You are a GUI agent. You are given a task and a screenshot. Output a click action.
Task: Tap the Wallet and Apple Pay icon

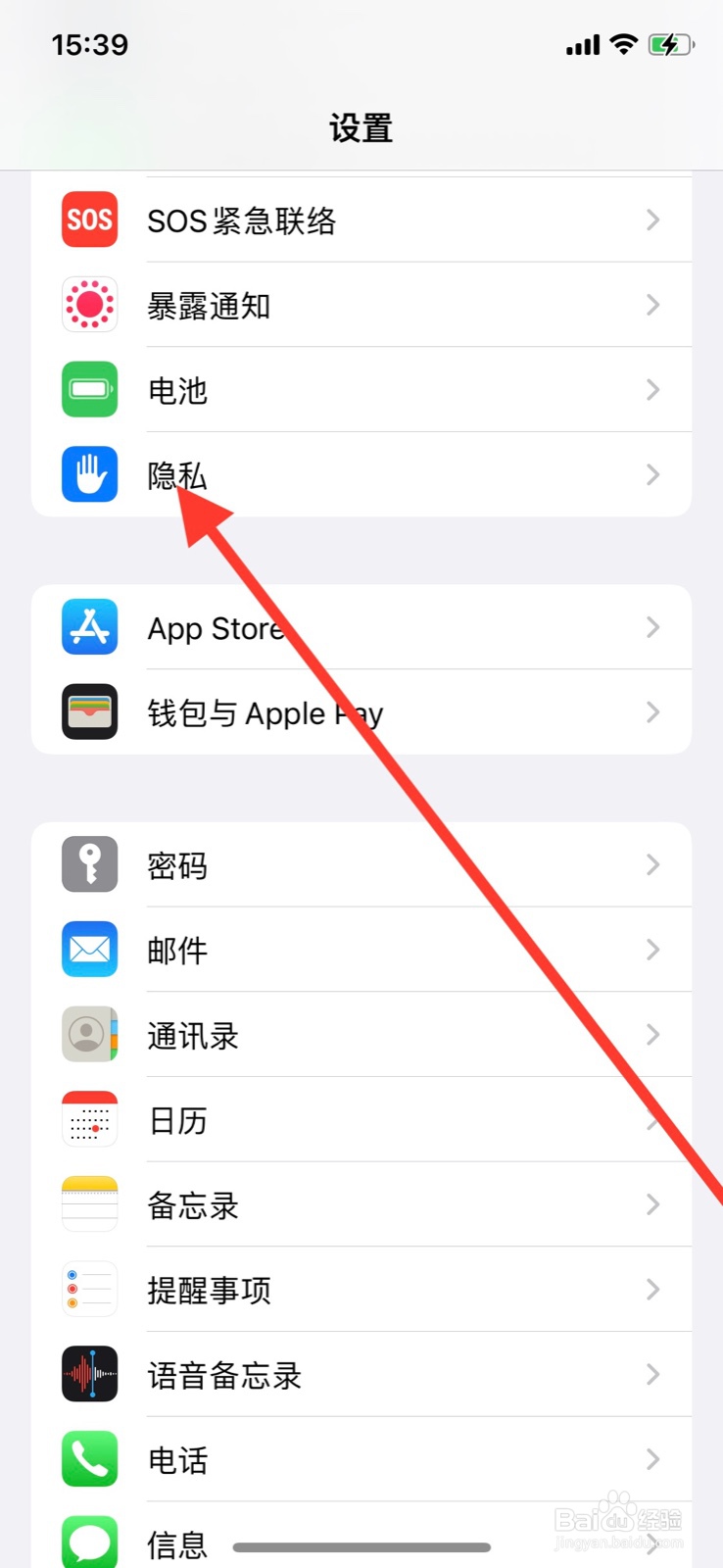89,712
